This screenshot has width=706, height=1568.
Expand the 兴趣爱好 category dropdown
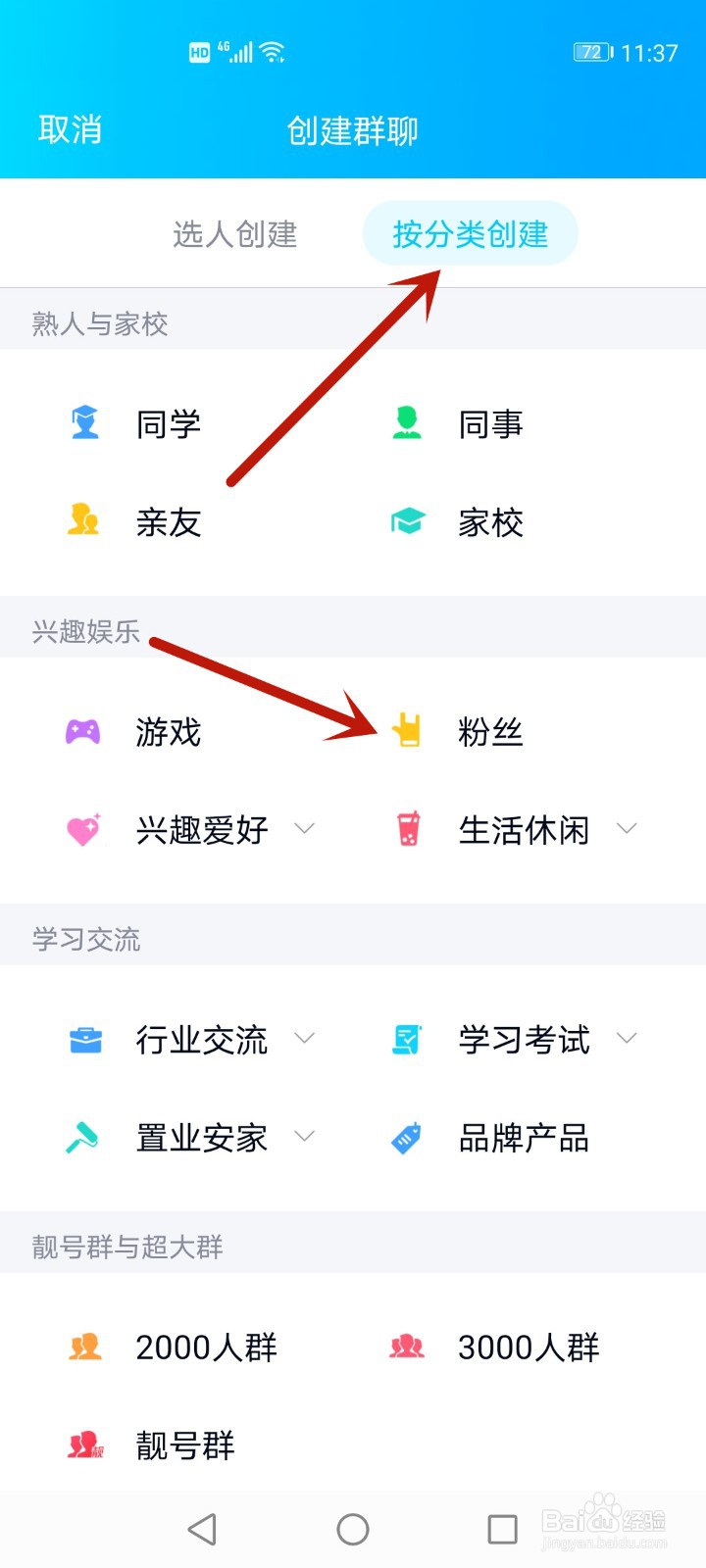[x=304, y=829]
